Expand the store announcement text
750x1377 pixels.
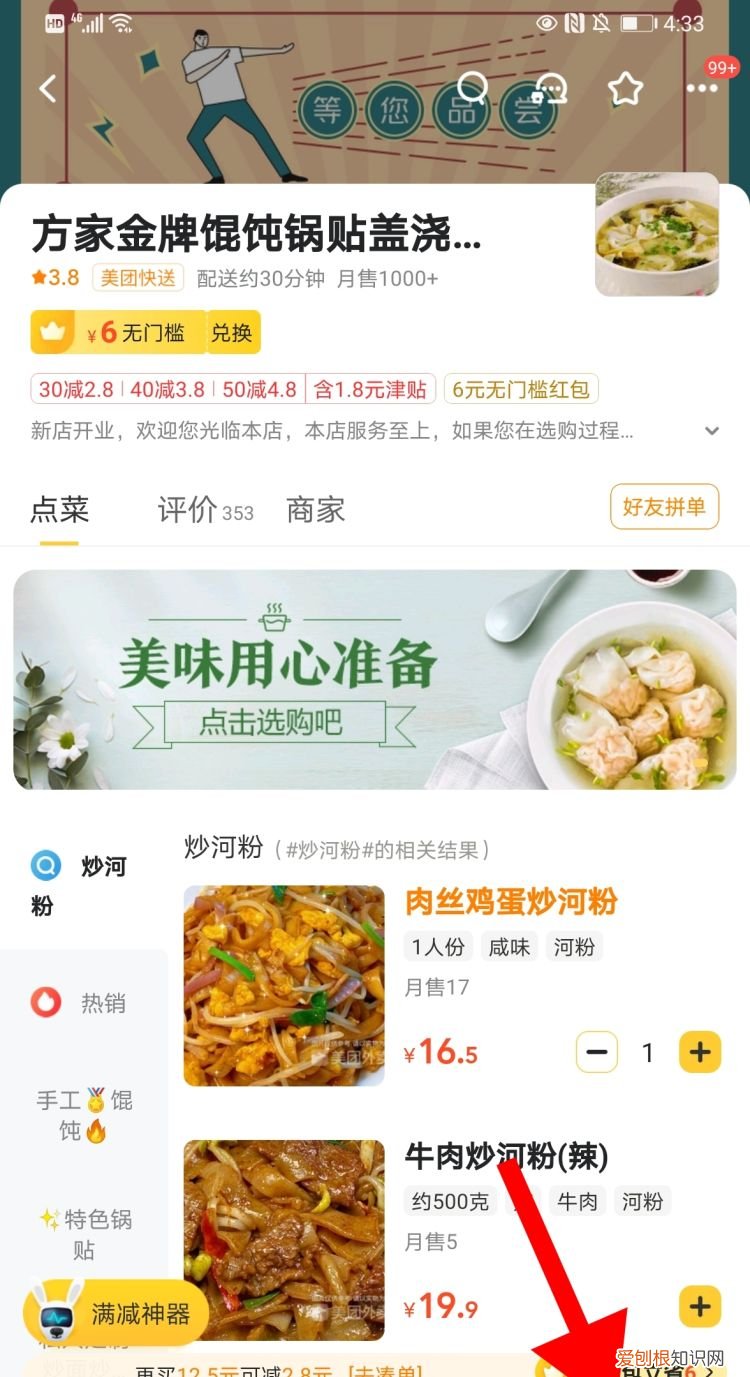point(712,430)
